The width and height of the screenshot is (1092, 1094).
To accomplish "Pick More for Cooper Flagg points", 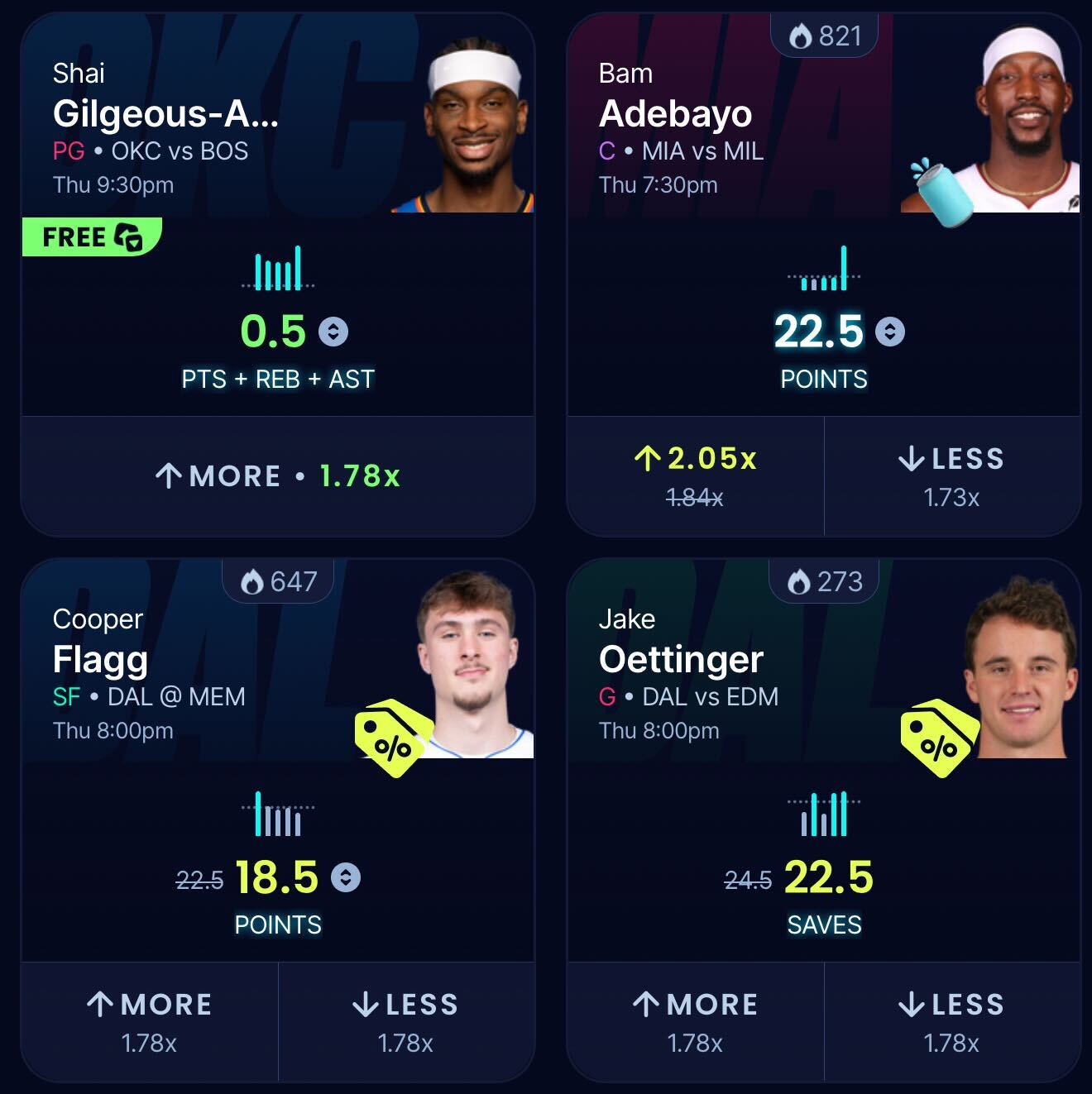I will (149, 1021).
